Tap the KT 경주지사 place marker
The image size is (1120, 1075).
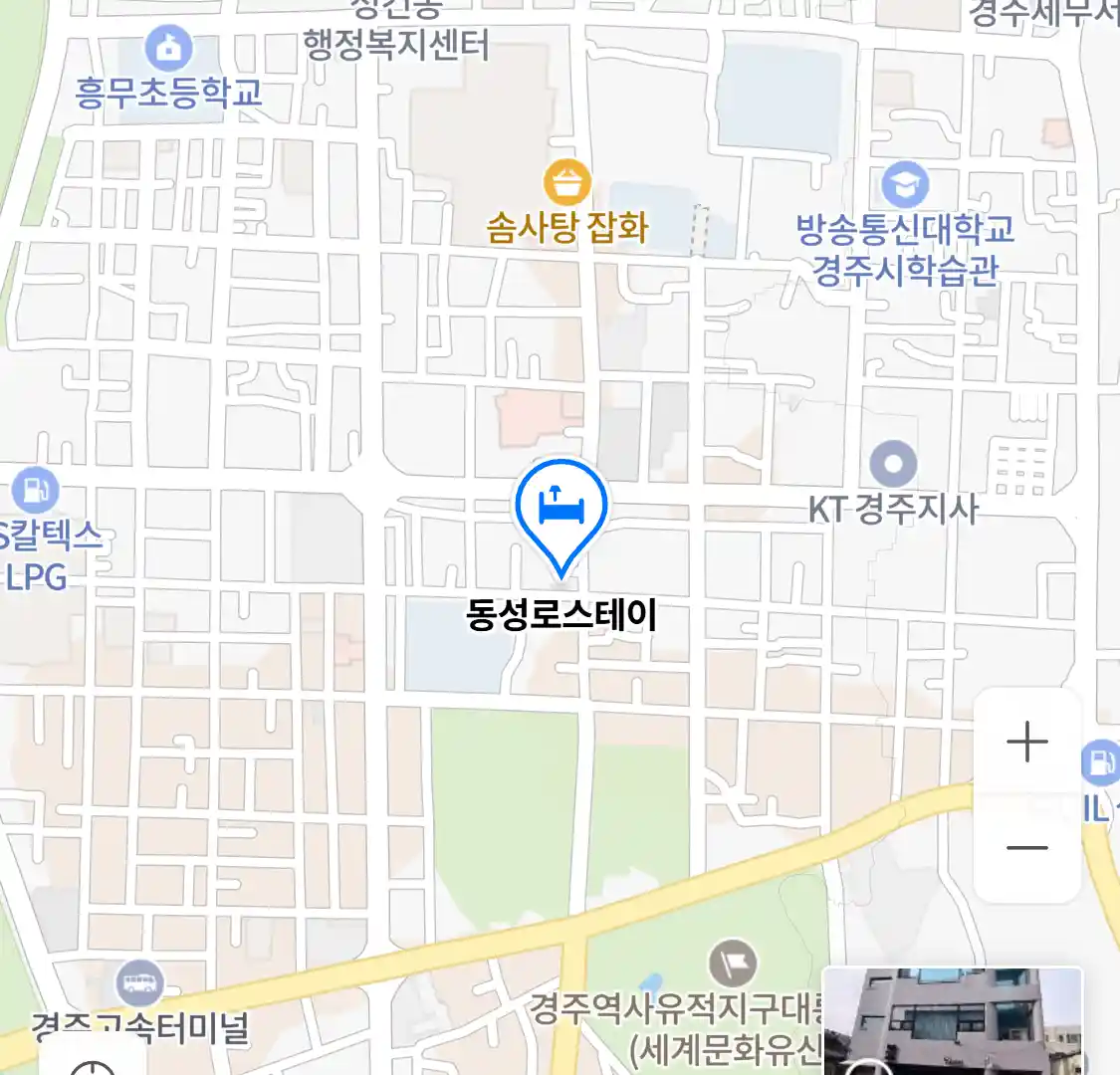tap(893, 465)
